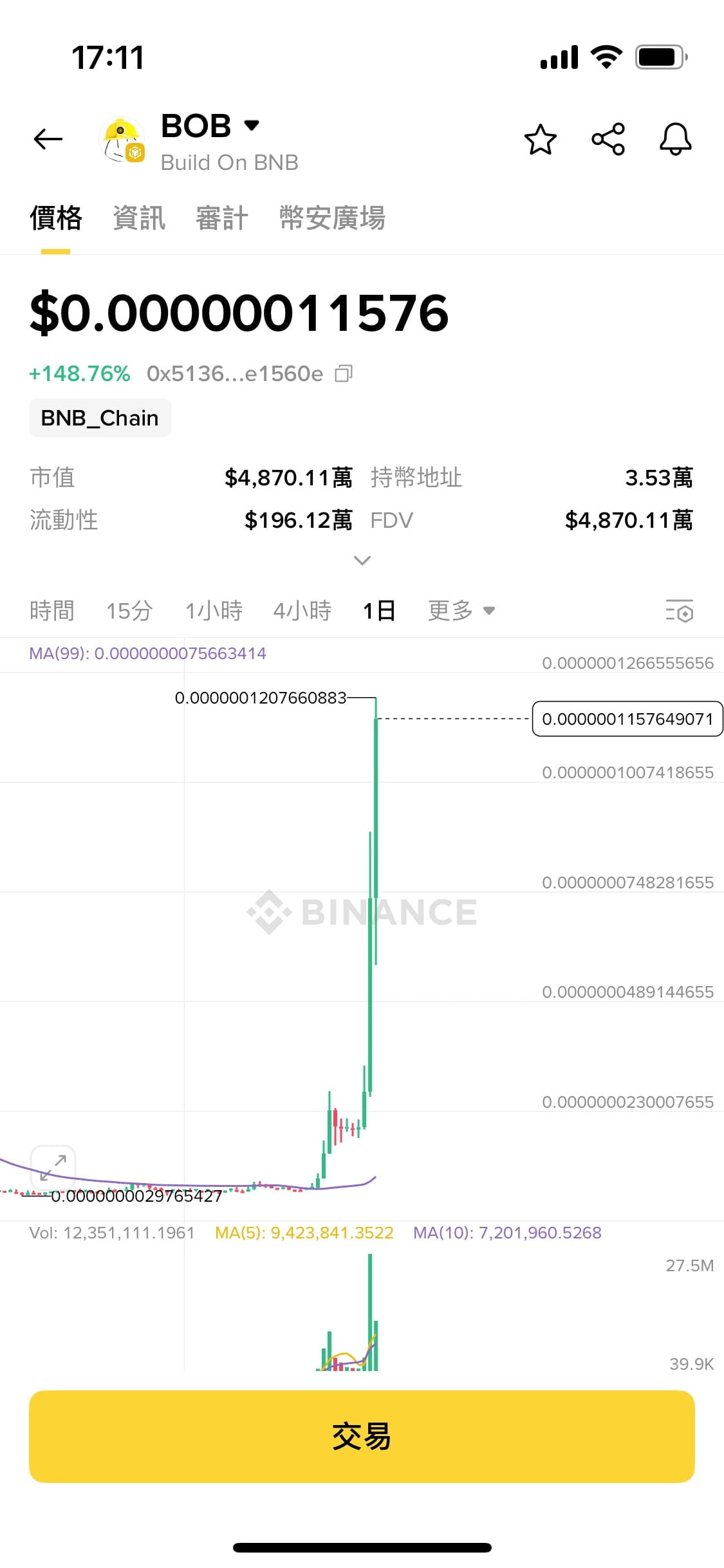
Task: Open the 幣安廣場 tab
Action: [332, 218]
